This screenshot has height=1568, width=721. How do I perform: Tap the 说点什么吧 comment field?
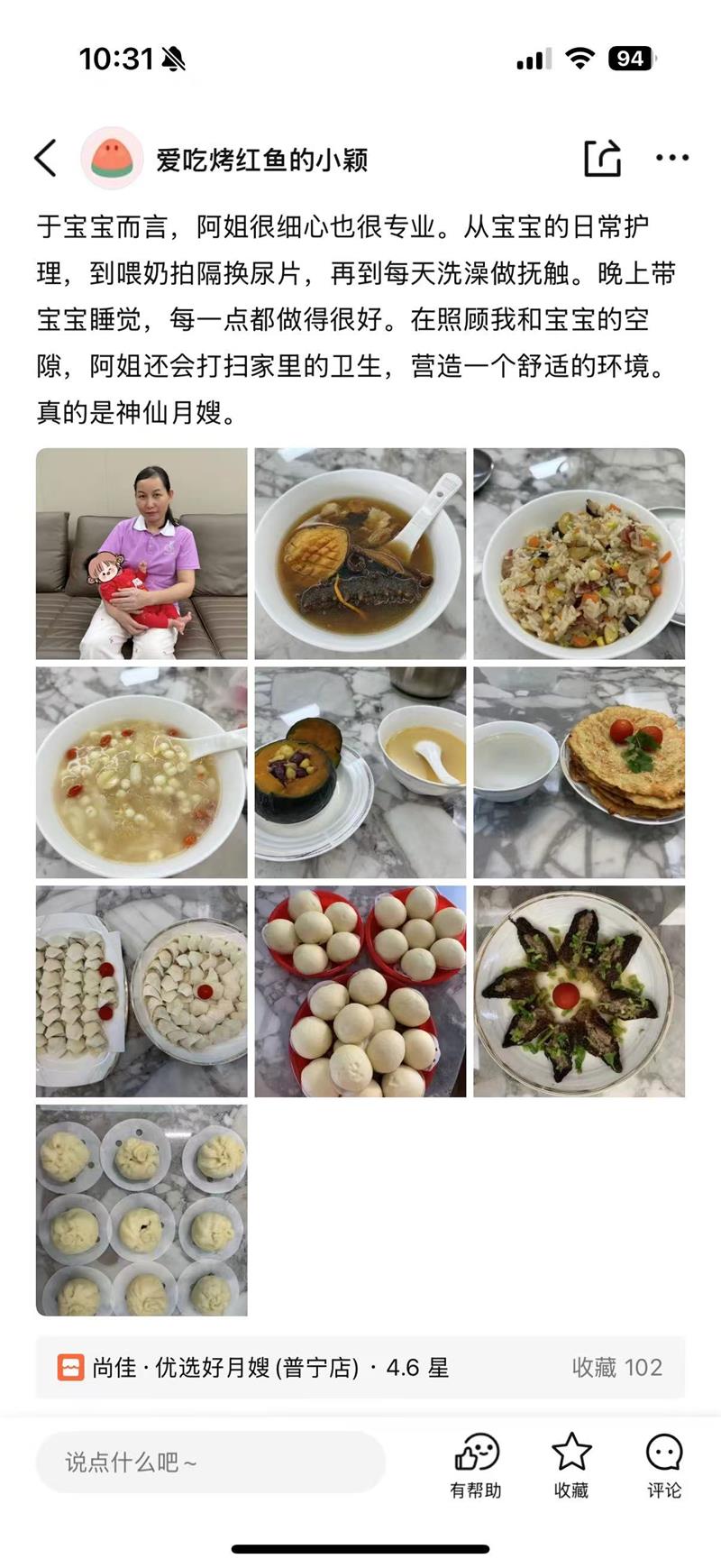tap(210, 1462)
